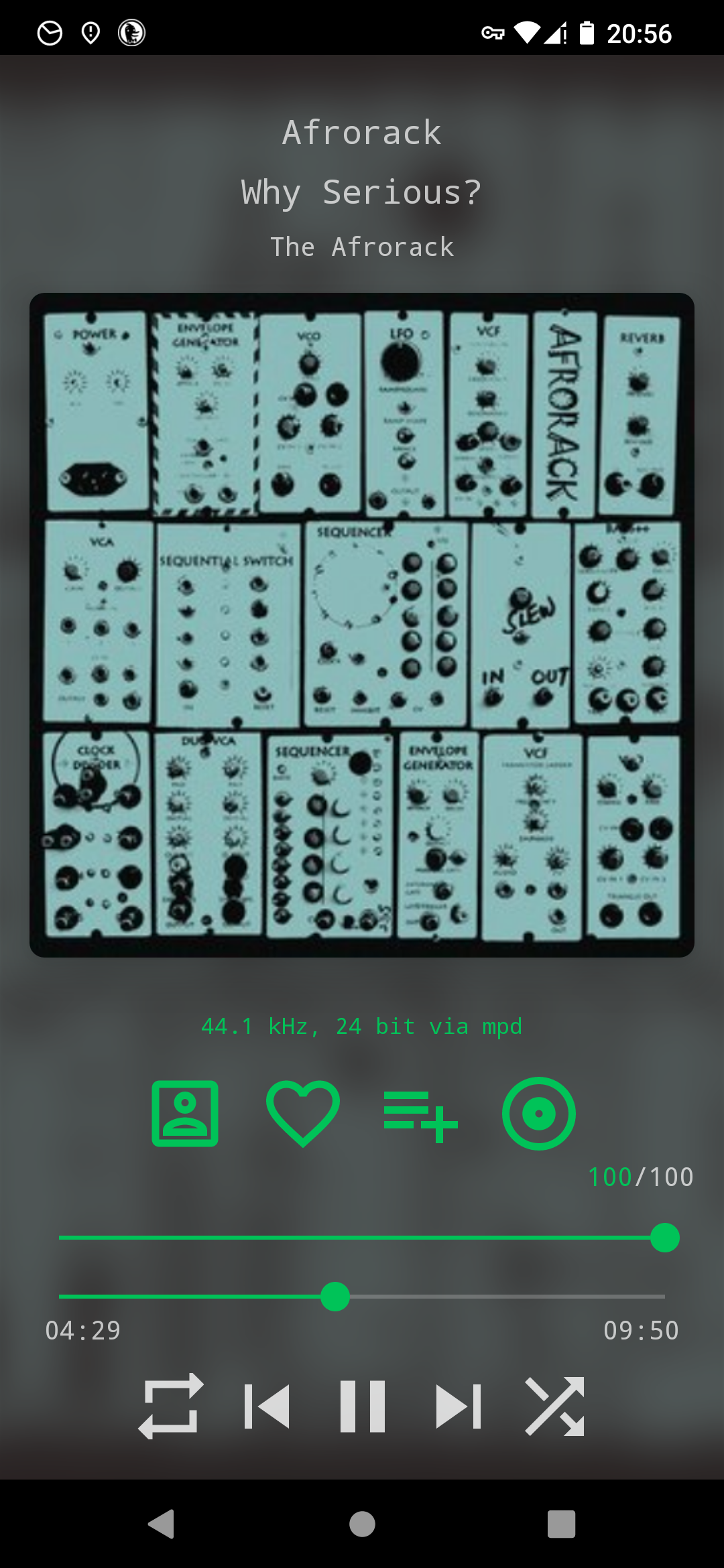724x1568 pixels.
Task: Skip to the next track
Action: pos(459,1407)
